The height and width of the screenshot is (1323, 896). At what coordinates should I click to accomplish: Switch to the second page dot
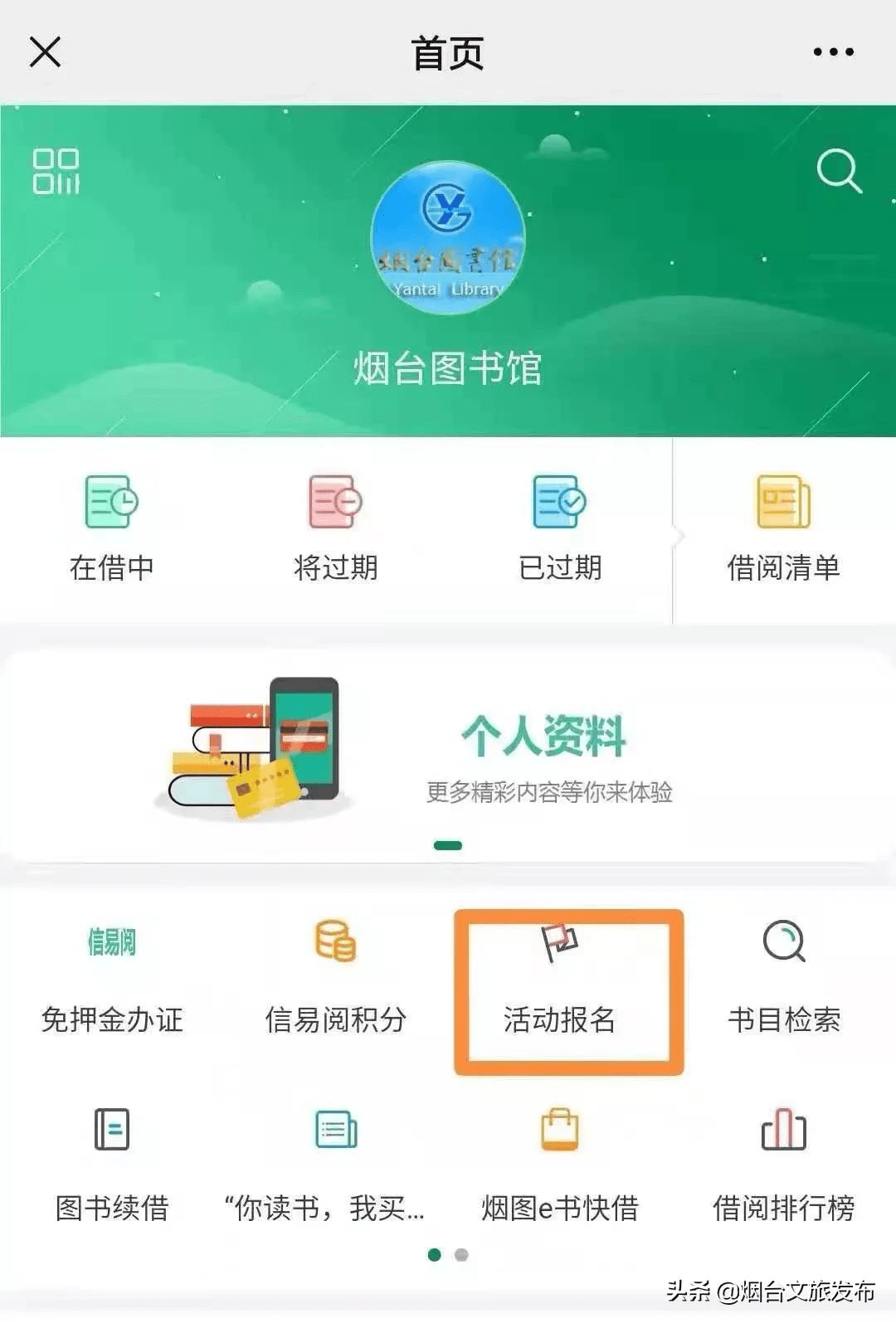[x=462, y=1255]
